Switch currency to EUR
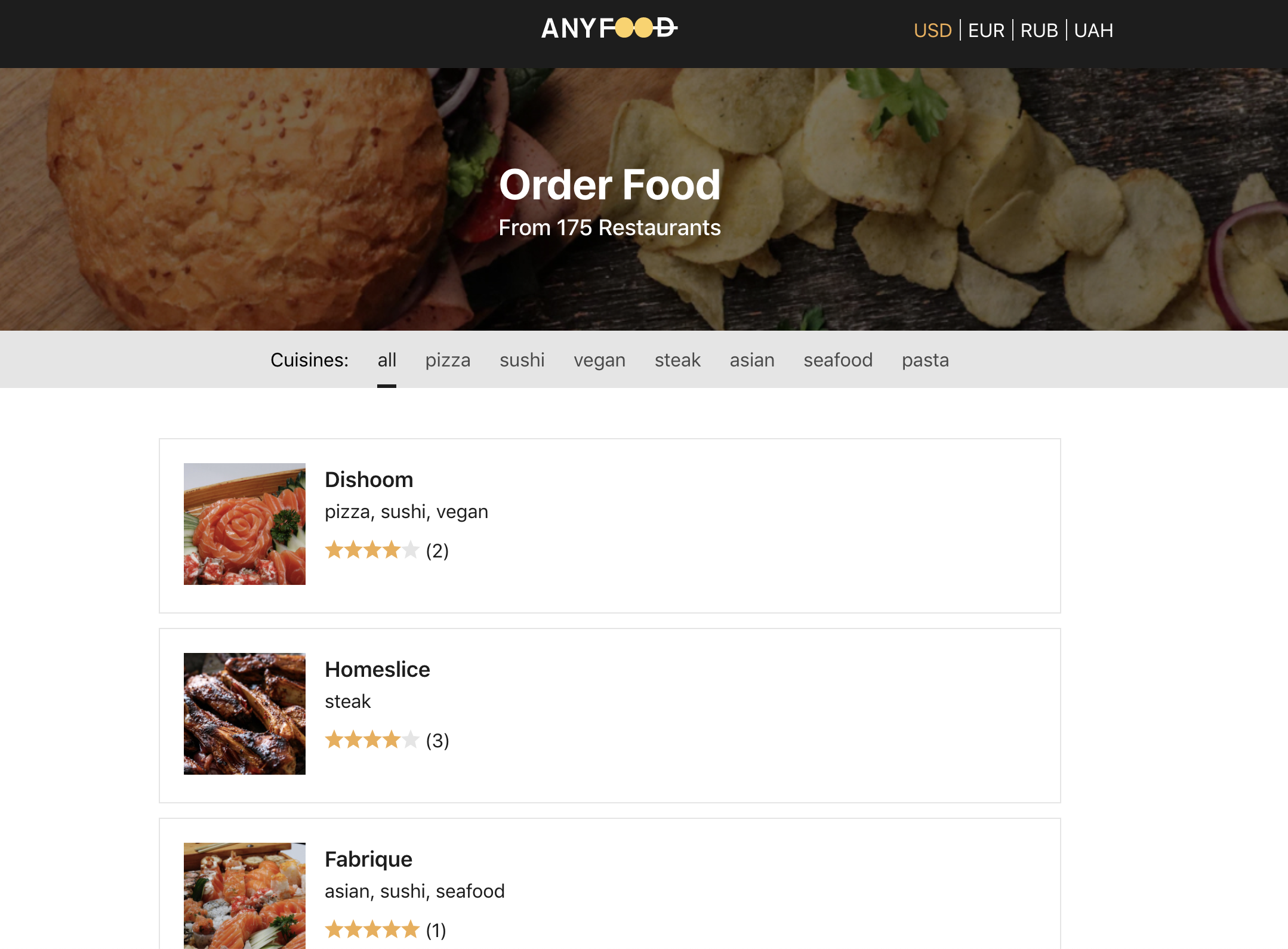Image resolution: width=1288 pixels, height=949 pixels. click(x=986, y=30)
